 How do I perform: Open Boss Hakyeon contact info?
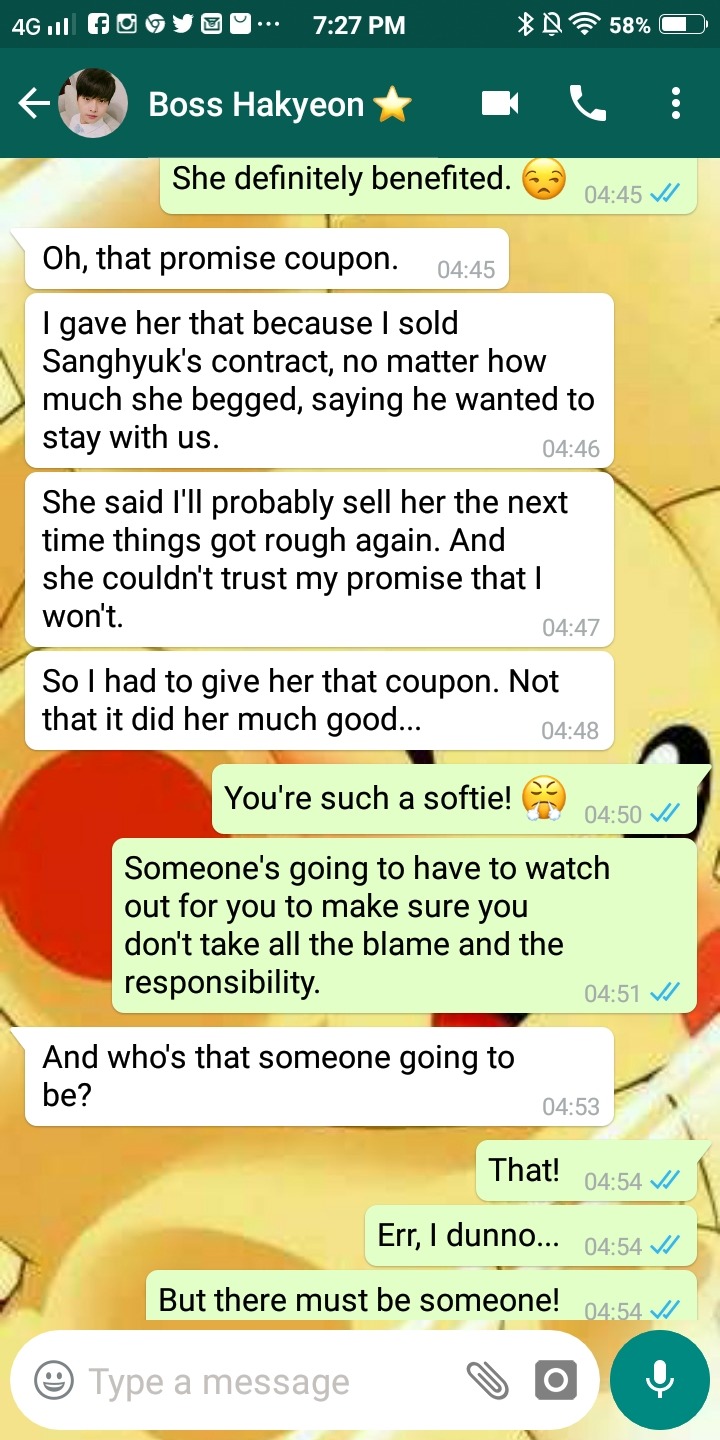click(257, 104)
